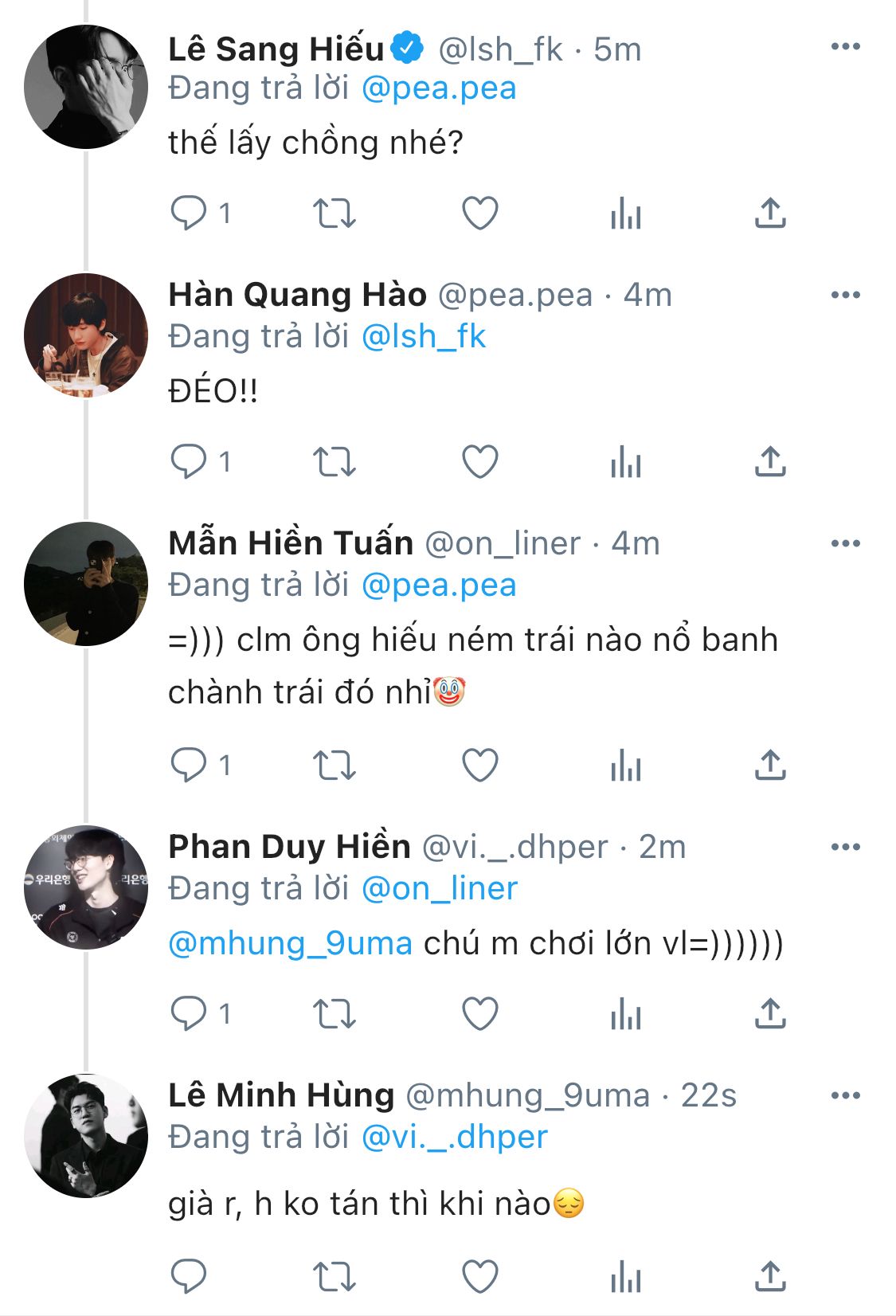Share Lê Sang Hiếu's tweet
896x1316 pixels.
pos(770,213)
